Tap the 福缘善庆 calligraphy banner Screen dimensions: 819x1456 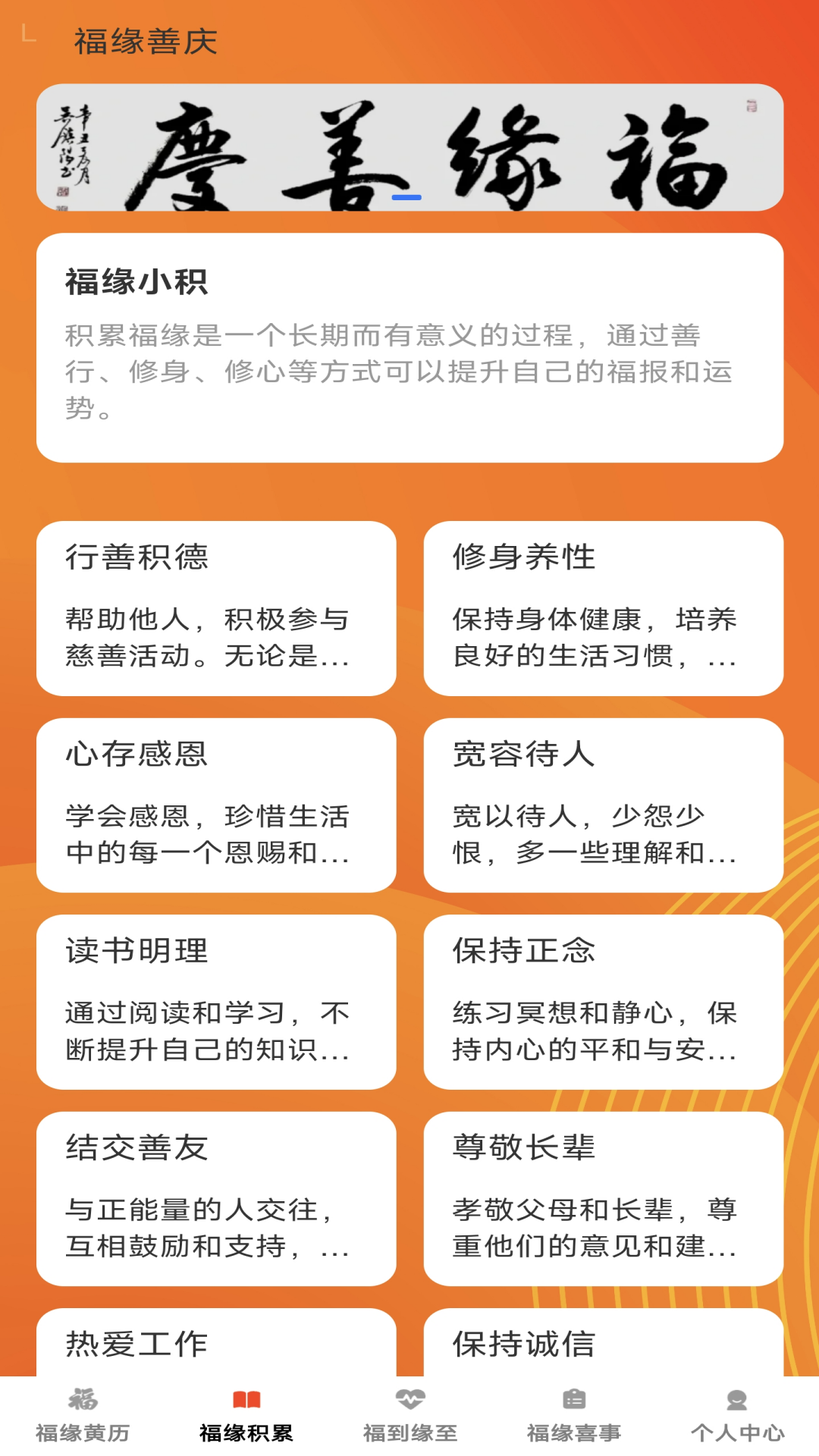(x=410, y=147)
